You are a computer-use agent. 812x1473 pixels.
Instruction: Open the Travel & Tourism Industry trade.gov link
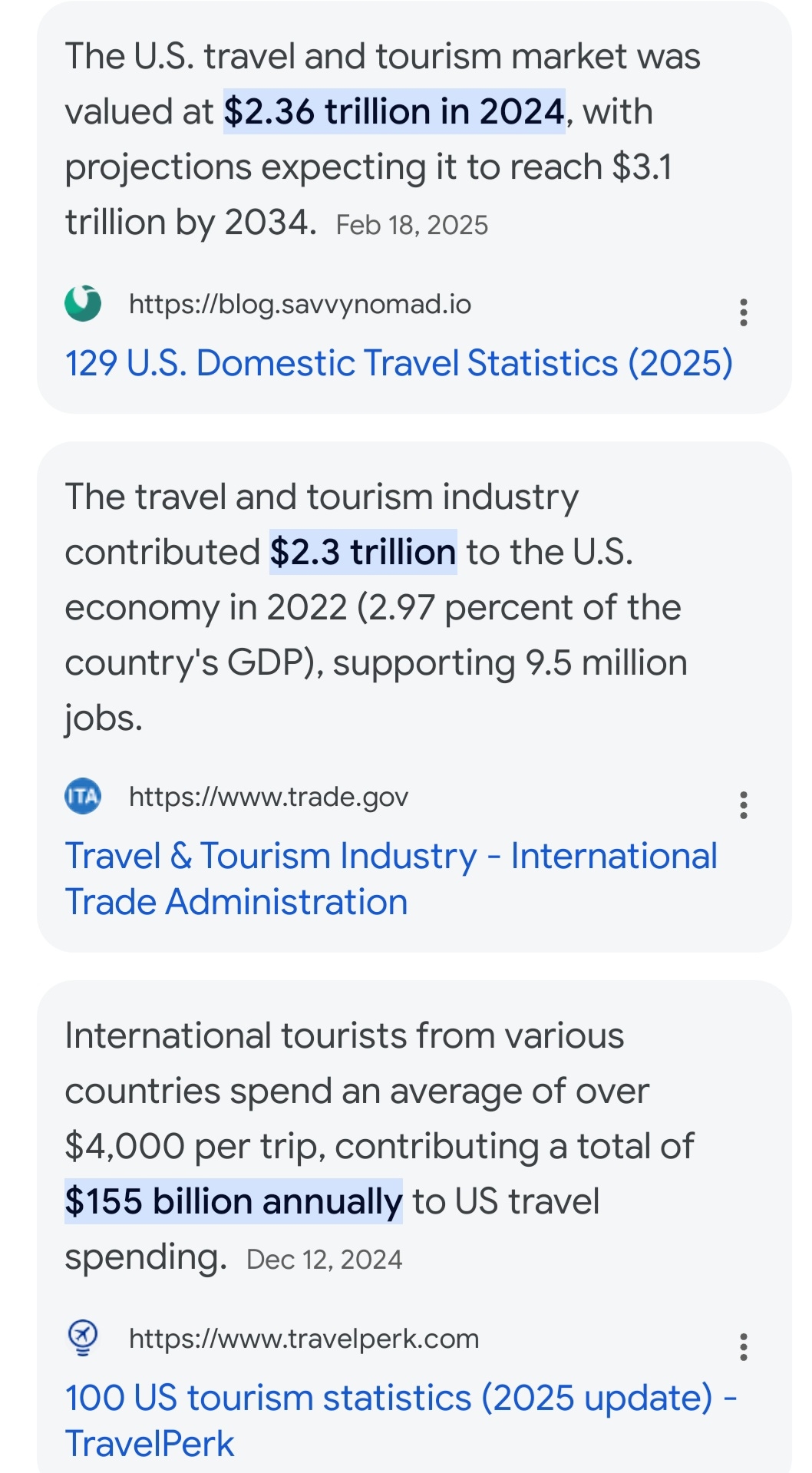391,878
